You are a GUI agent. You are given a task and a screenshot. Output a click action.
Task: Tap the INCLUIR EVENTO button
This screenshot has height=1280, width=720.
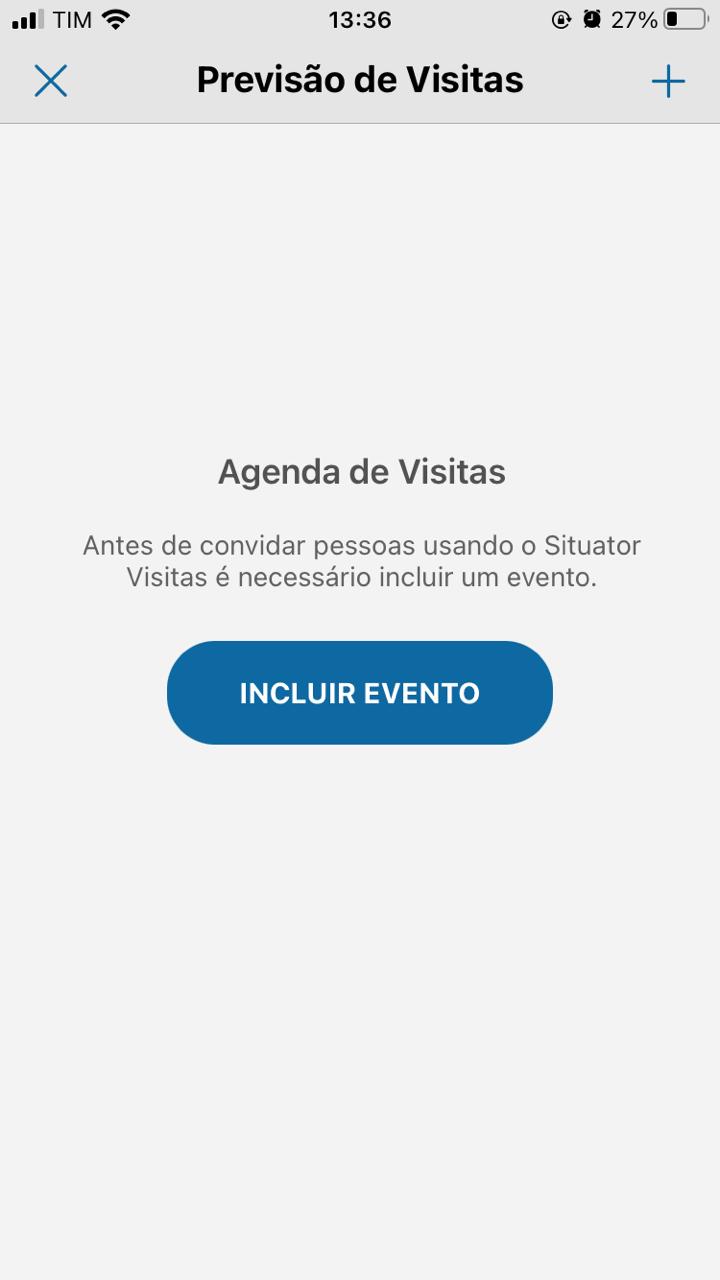point(360,693)
